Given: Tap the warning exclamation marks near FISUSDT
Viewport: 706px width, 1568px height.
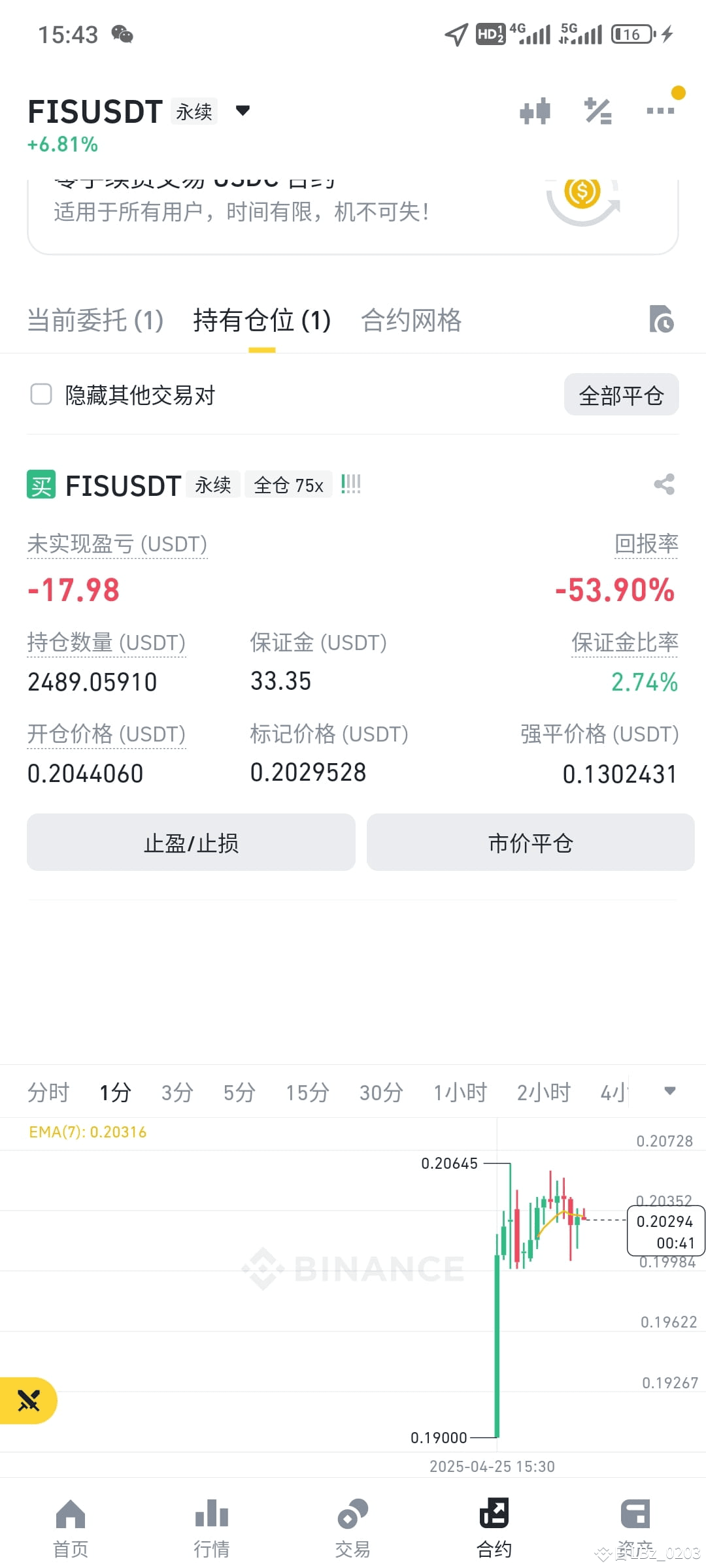Looking at the screenshot, I should [351, 483].
